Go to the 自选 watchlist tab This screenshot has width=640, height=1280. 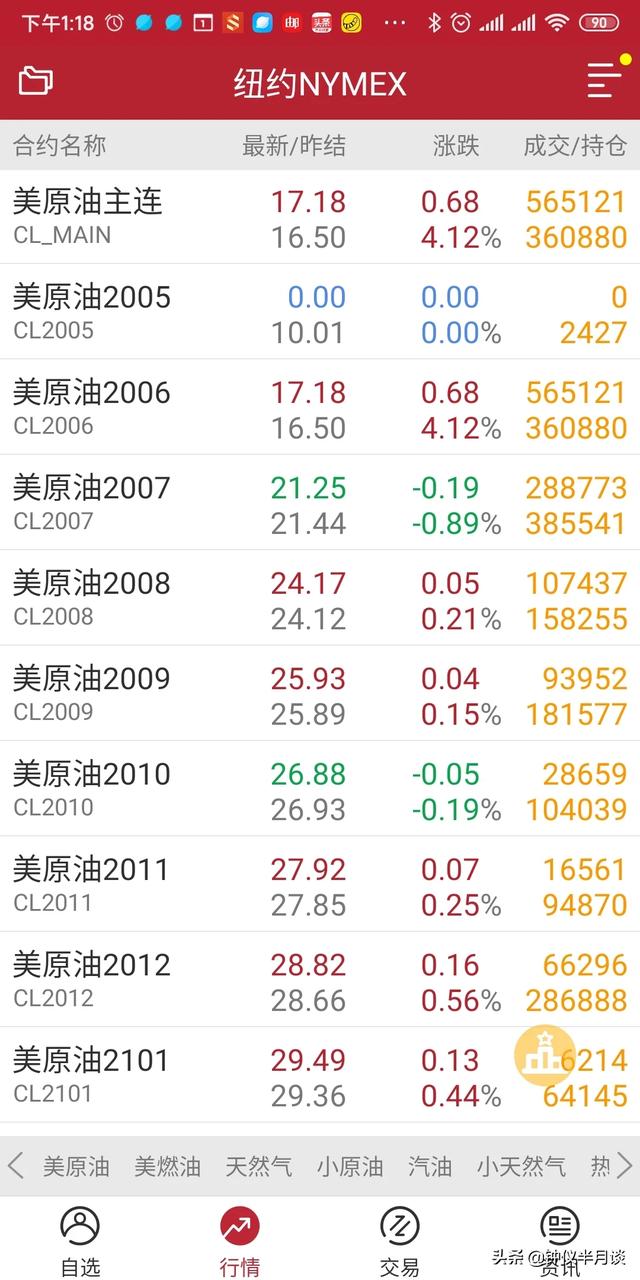click(80, 1241)
